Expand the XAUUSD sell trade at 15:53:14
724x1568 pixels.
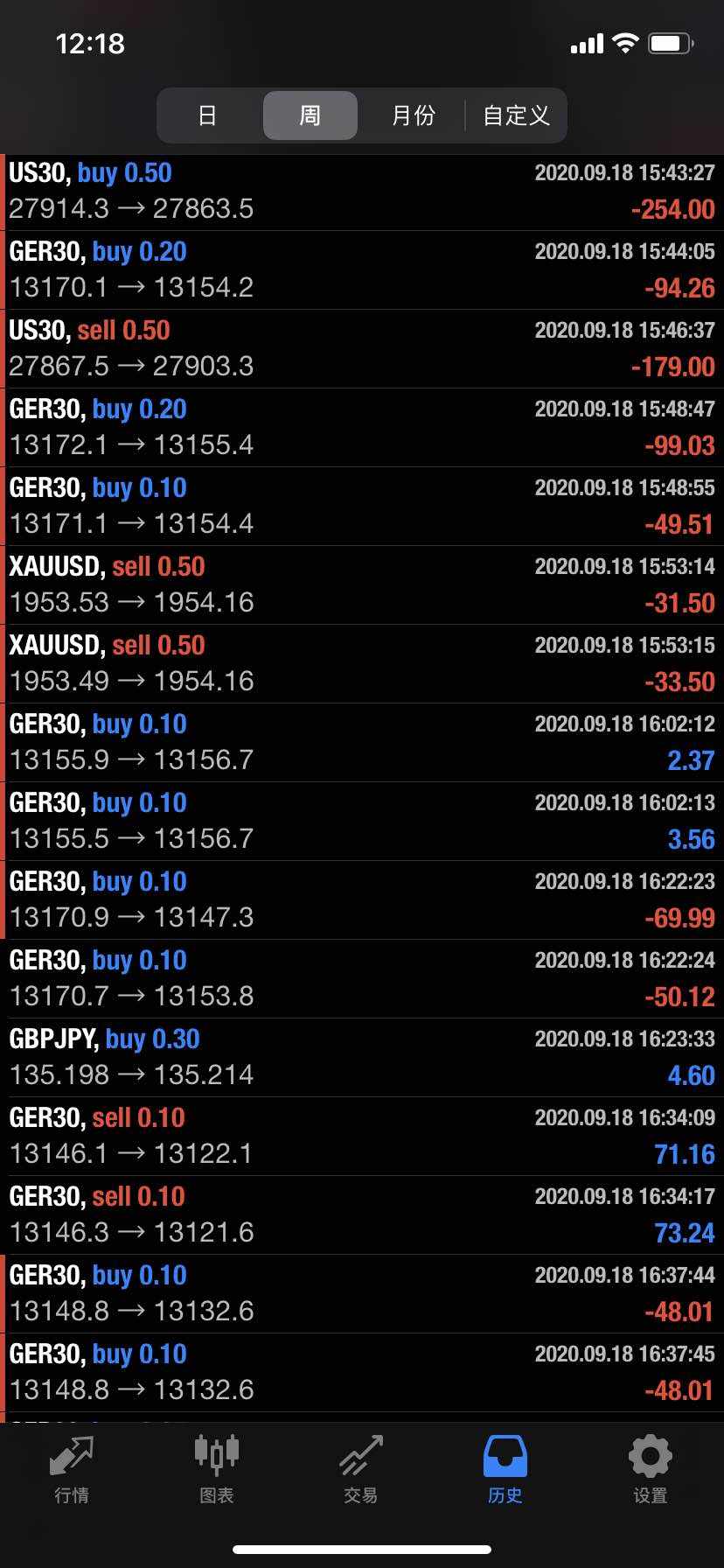(x=362, y=585)
